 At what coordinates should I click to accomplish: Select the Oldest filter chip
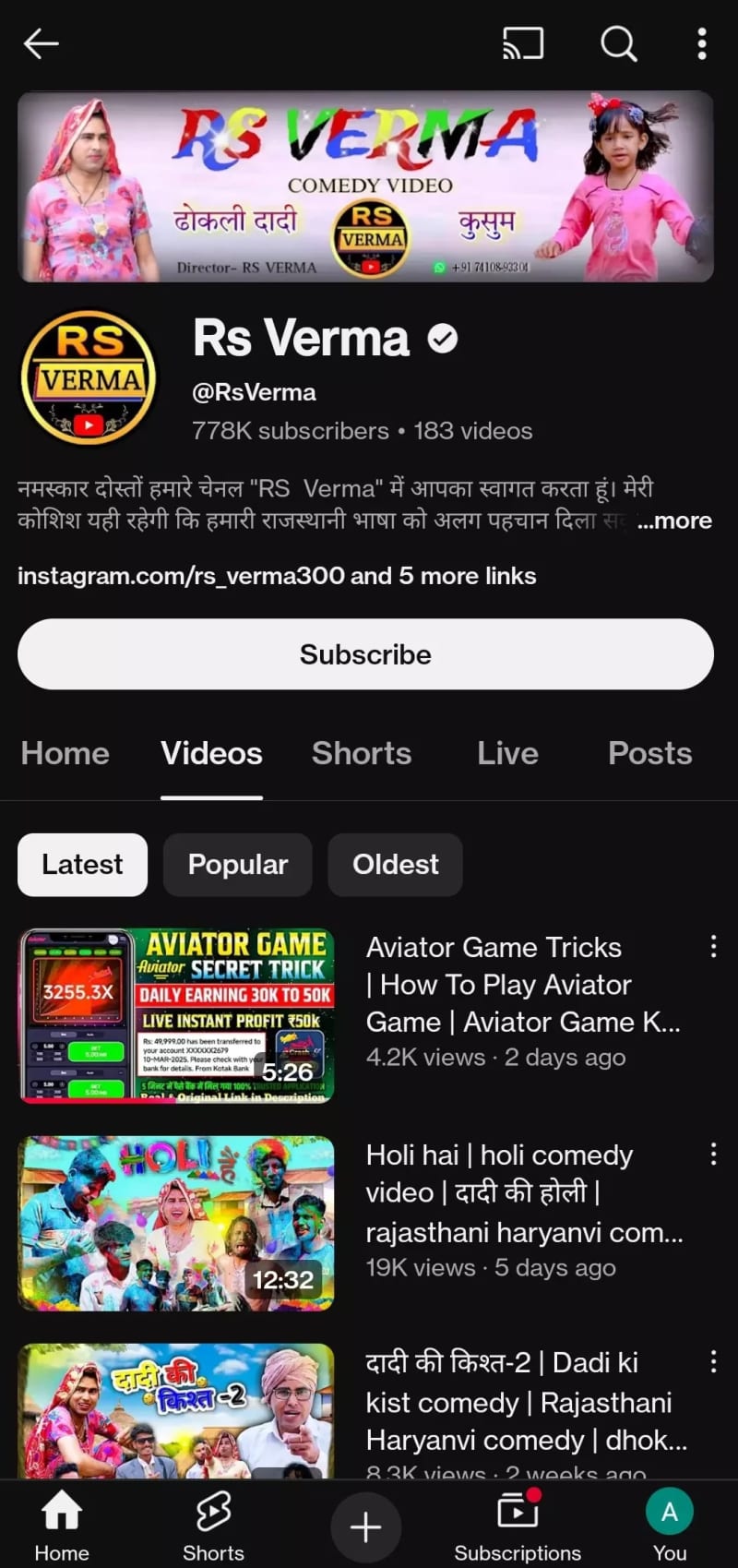395,865
